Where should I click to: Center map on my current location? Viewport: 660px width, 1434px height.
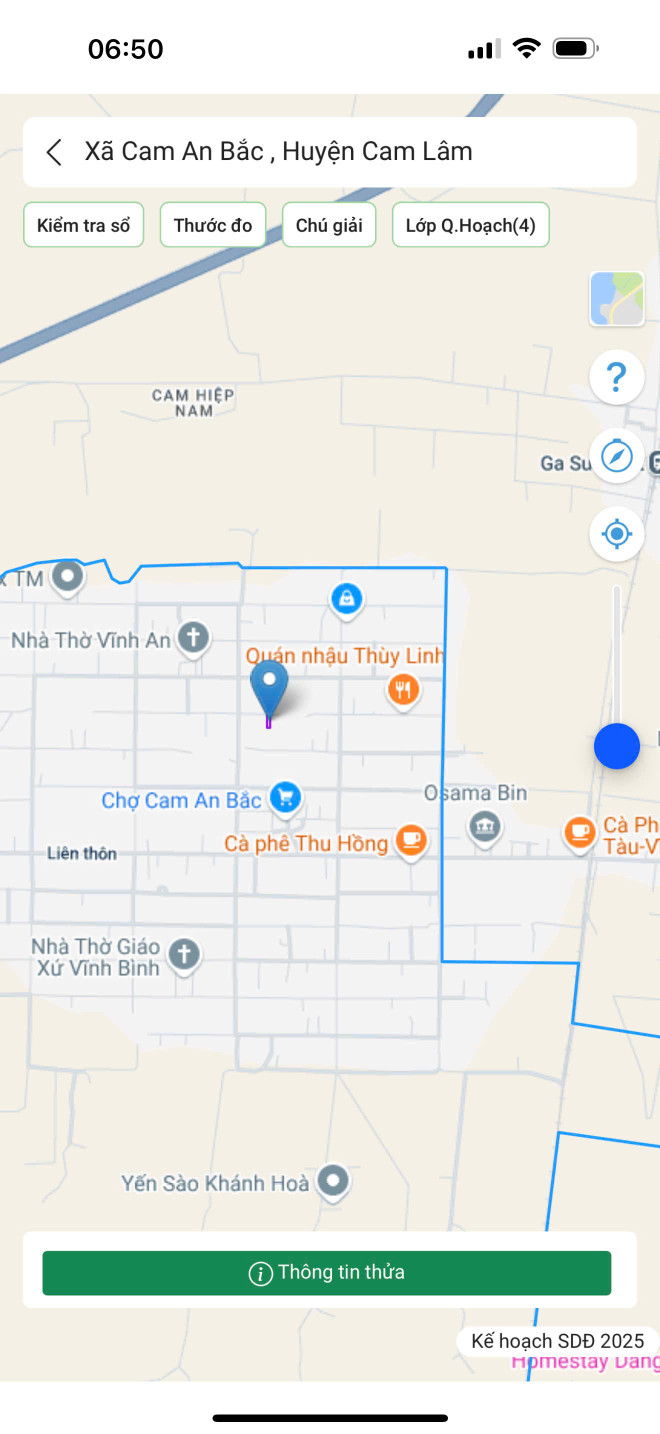click(616, 534)
